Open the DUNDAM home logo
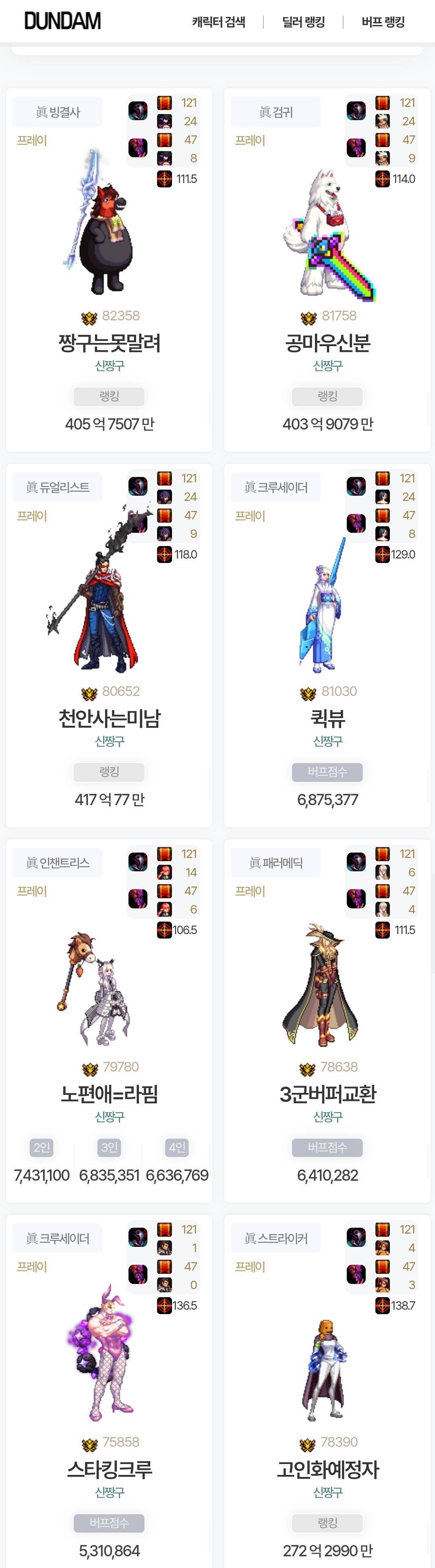 point(63,21)
